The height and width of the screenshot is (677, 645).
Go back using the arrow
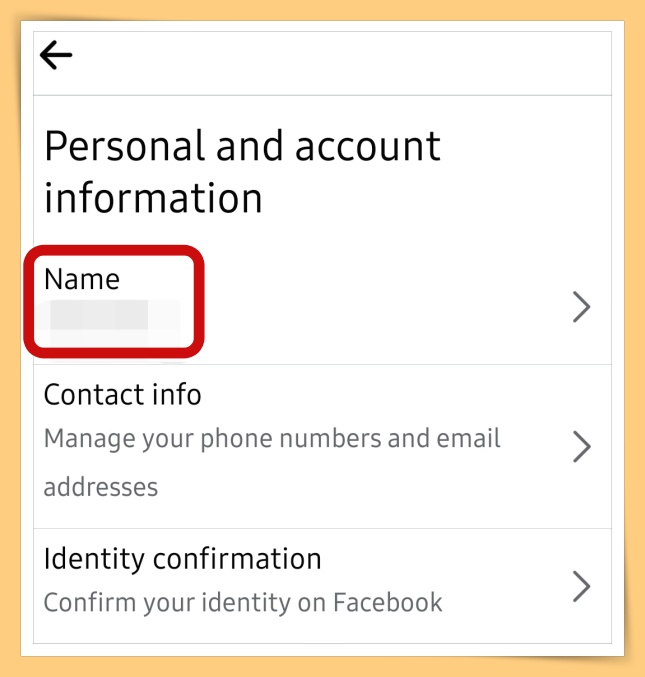(x=56, y=56)
